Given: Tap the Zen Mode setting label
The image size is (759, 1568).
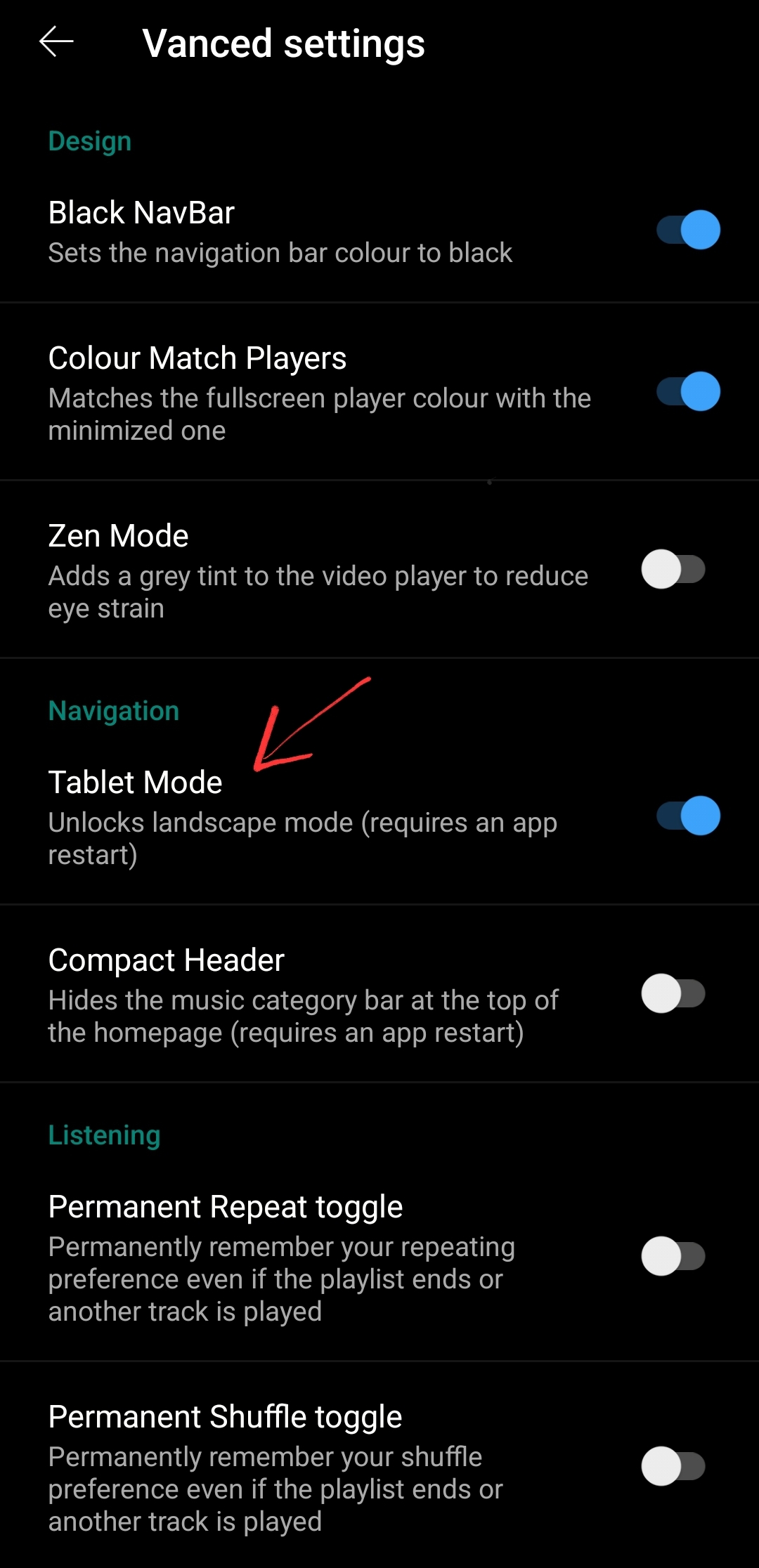Looking at the screenshot, I should point(118,535).
